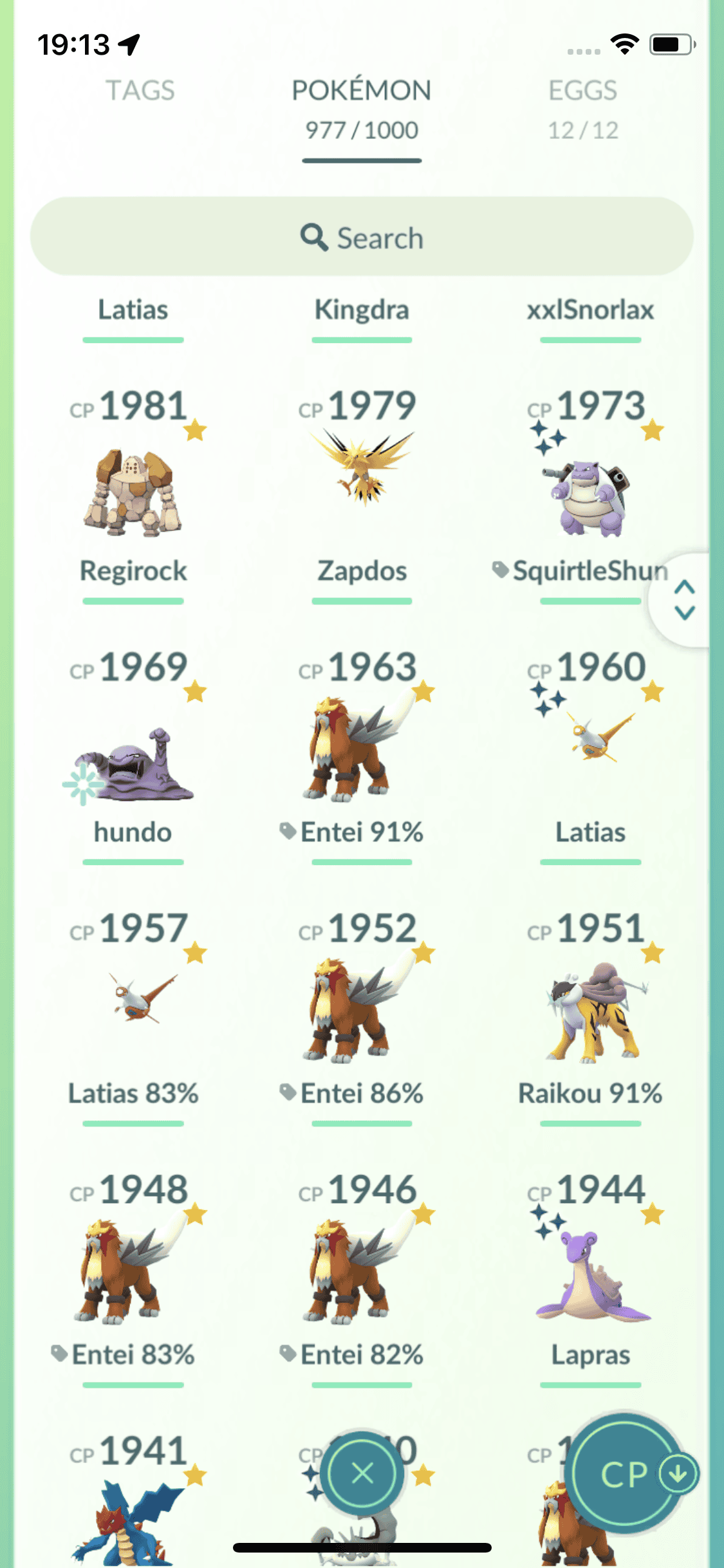Close the Pokémon storage screen

pyautogui.click(x=362, y=1473)
